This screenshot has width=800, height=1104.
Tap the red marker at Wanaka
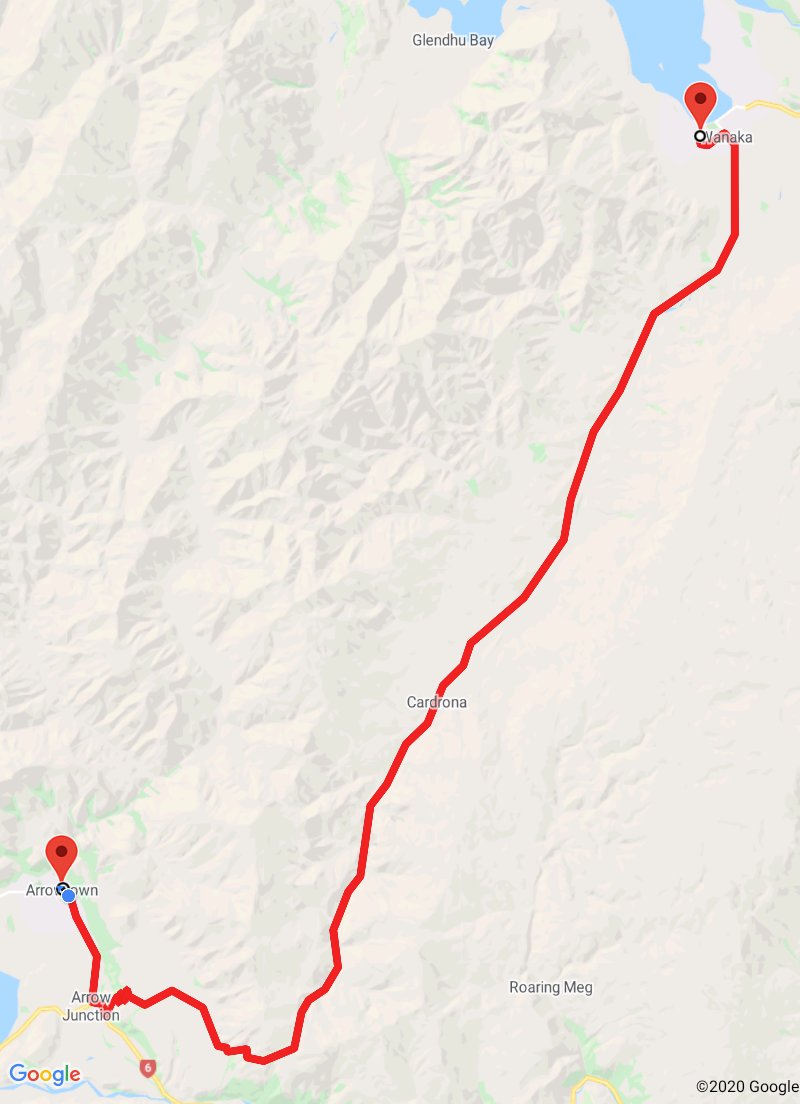[700, 104]
